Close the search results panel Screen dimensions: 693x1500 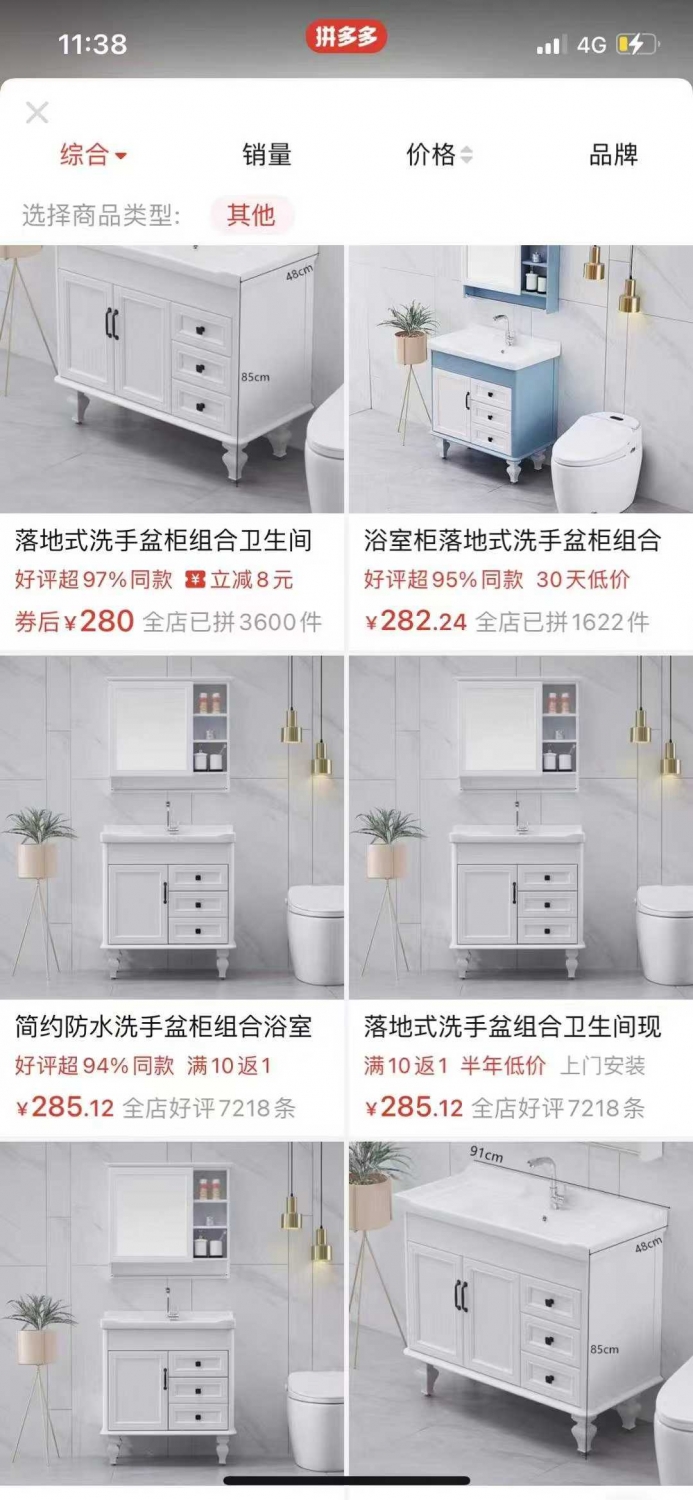[x=37, y=112]
